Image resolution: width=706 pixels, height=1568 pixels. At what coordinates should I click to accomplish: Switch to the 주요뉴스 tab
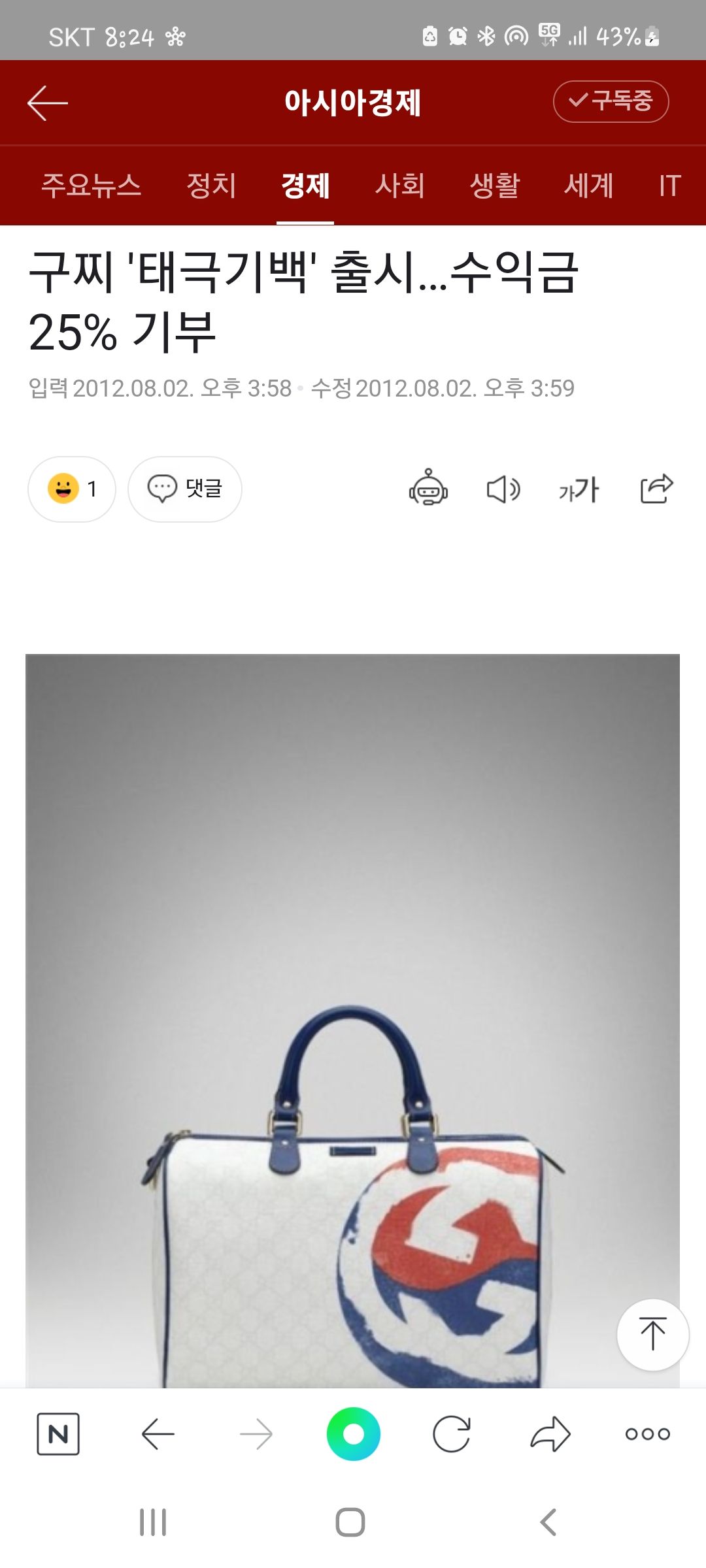pos(91,186)
